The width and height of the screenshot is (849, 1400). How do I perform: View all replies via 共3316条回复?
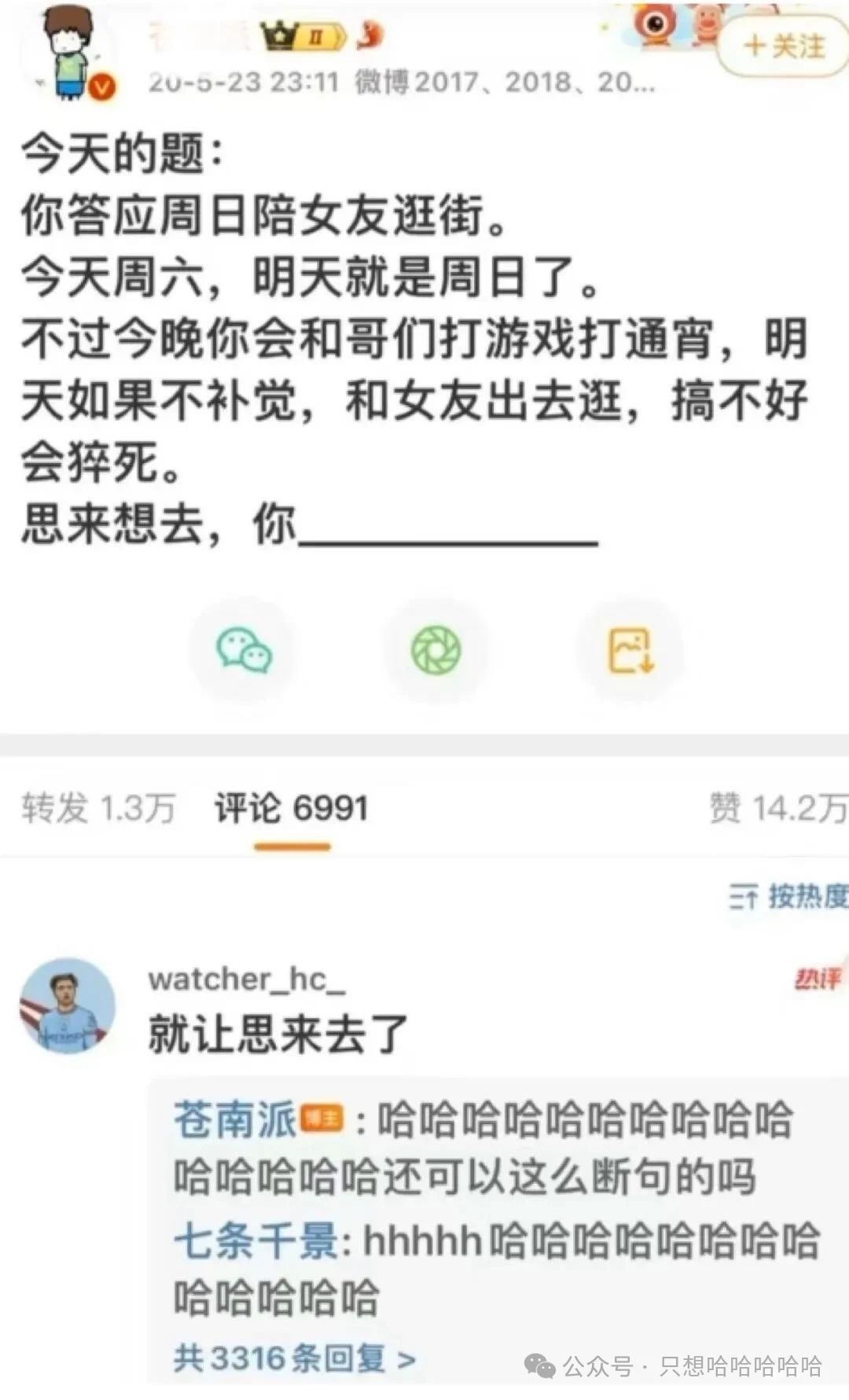point(295,1358)
